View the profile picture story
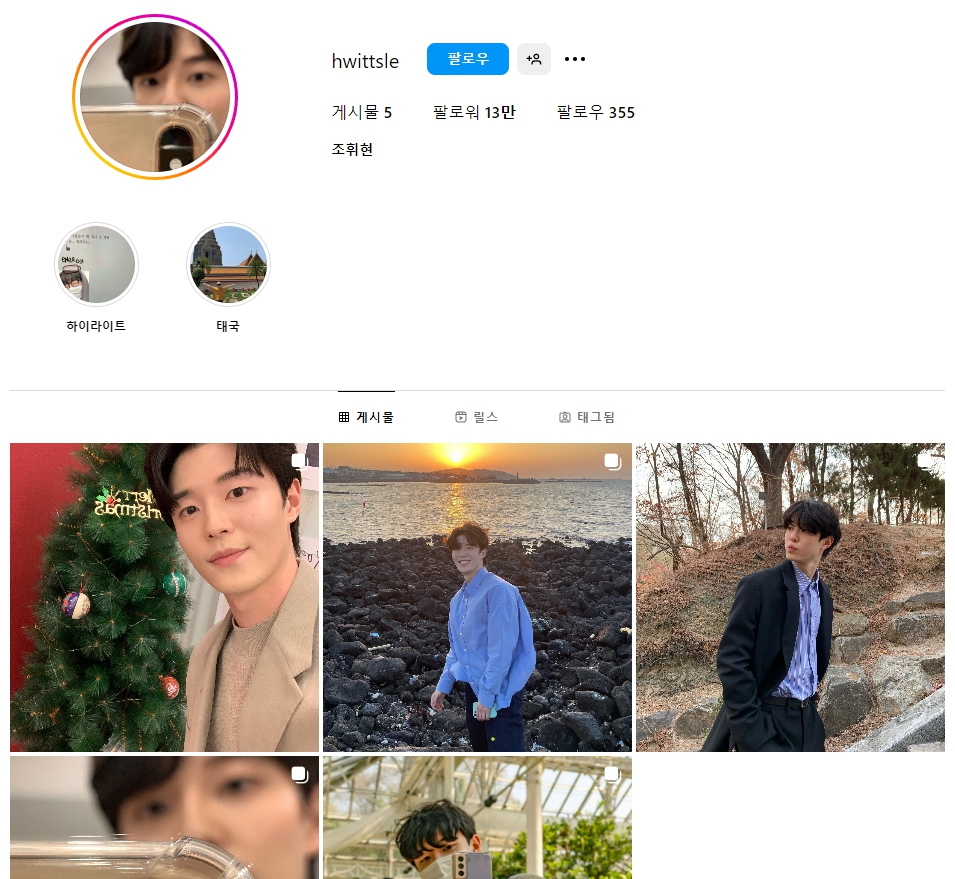 pyautogui.click(x=155, y=98)
